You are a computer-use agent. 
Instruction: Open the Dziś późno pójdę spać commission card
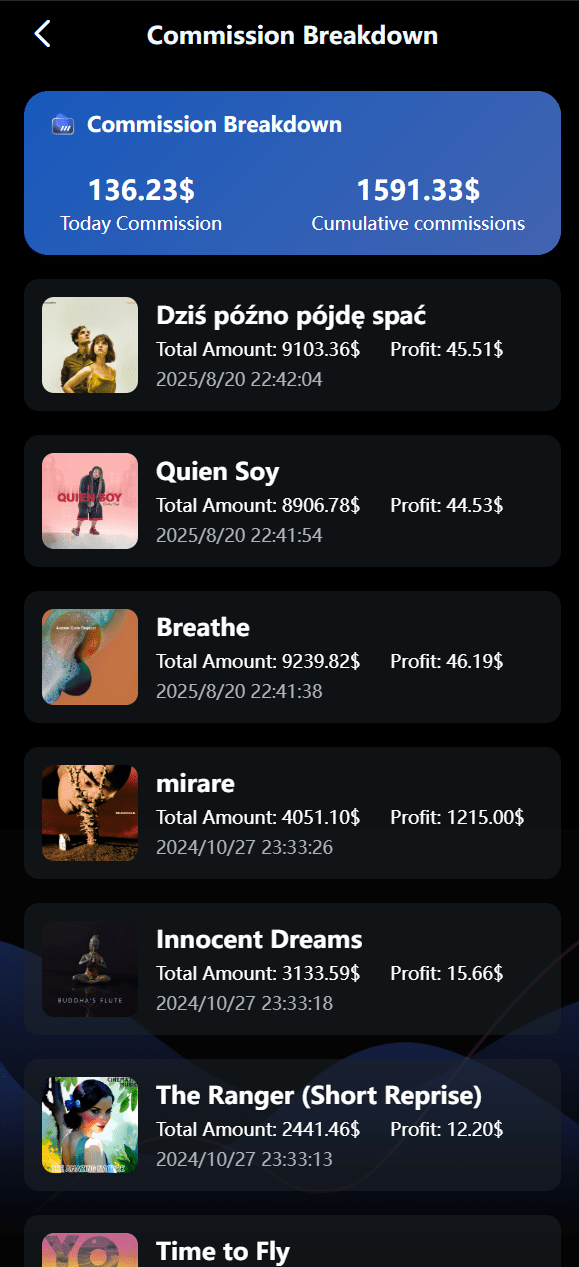(x=292, y=345)
